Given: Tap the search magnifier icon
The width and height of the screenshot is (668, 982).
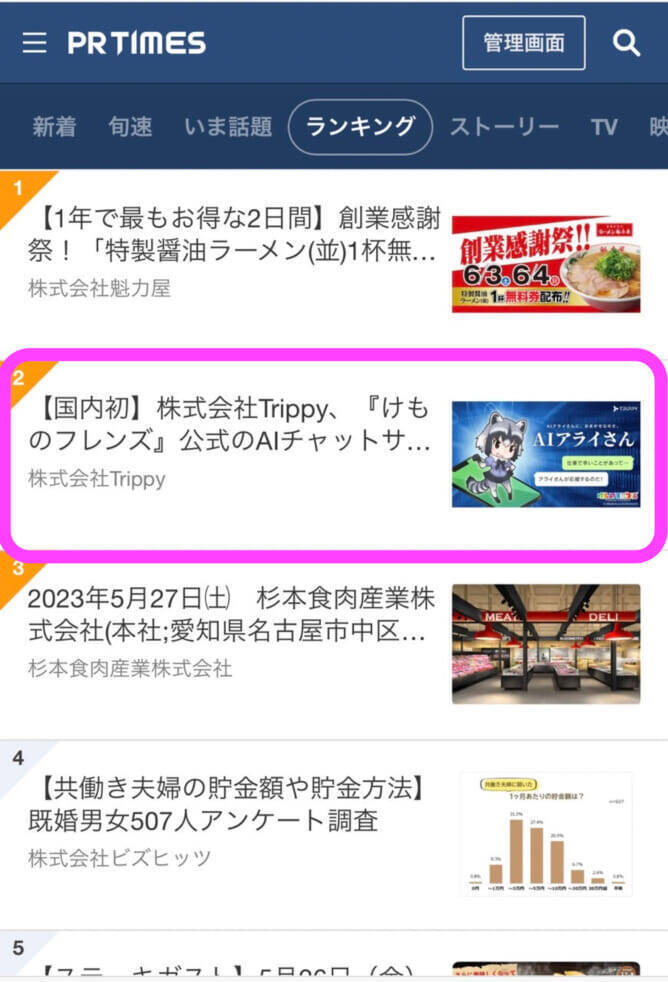Looking at the screenshot, I should (626, 43).
